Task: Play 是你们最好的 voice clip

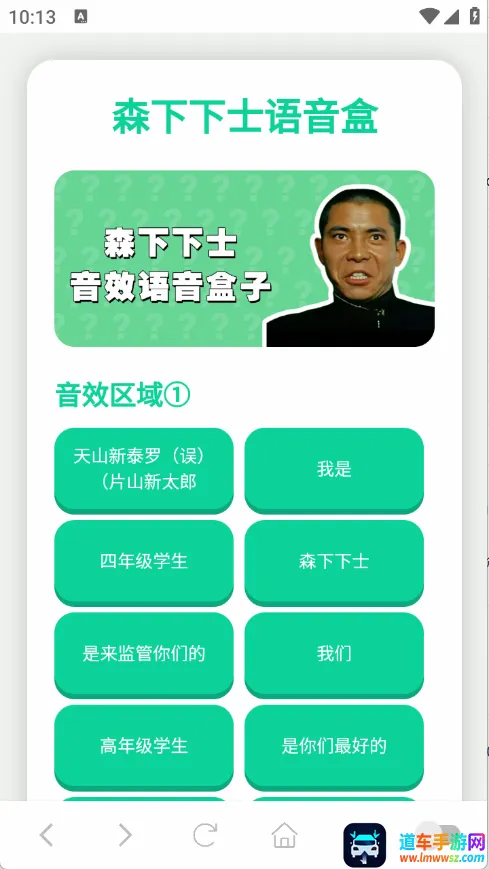Action: (334, 747)
